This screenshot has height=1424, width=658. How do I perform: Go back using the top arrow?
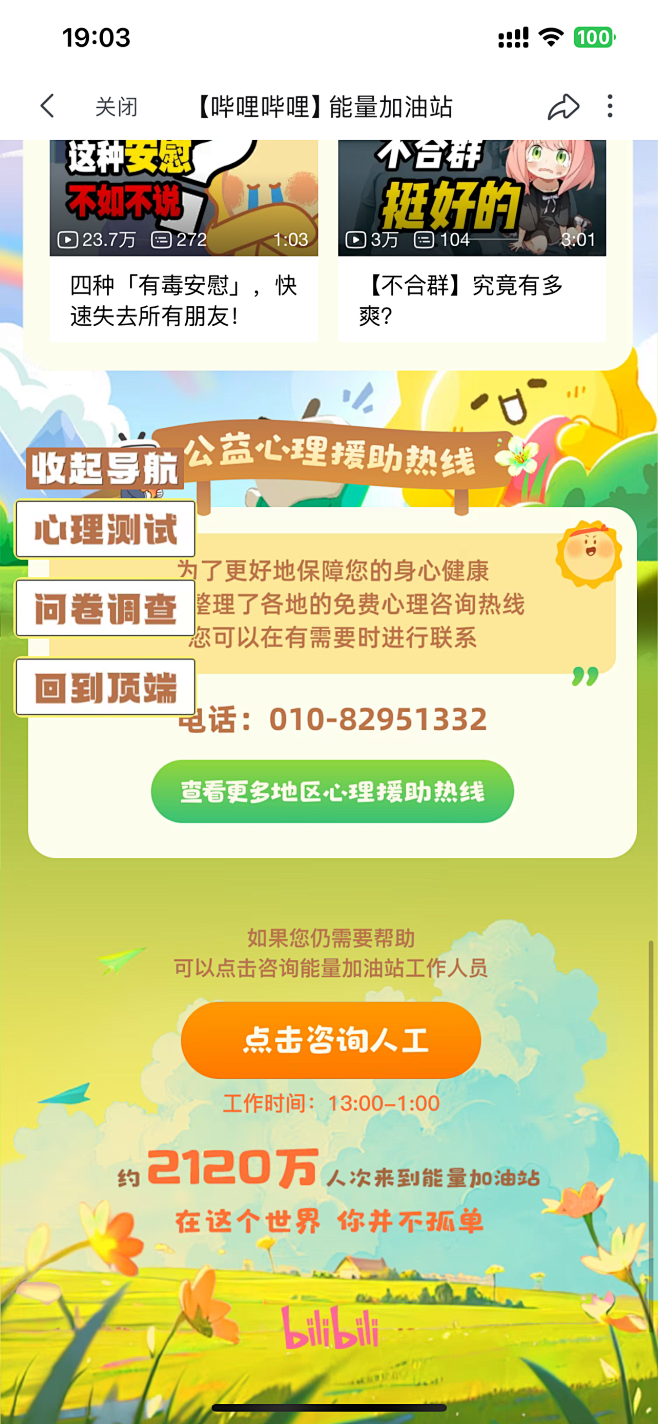click(x=47, y=106)
